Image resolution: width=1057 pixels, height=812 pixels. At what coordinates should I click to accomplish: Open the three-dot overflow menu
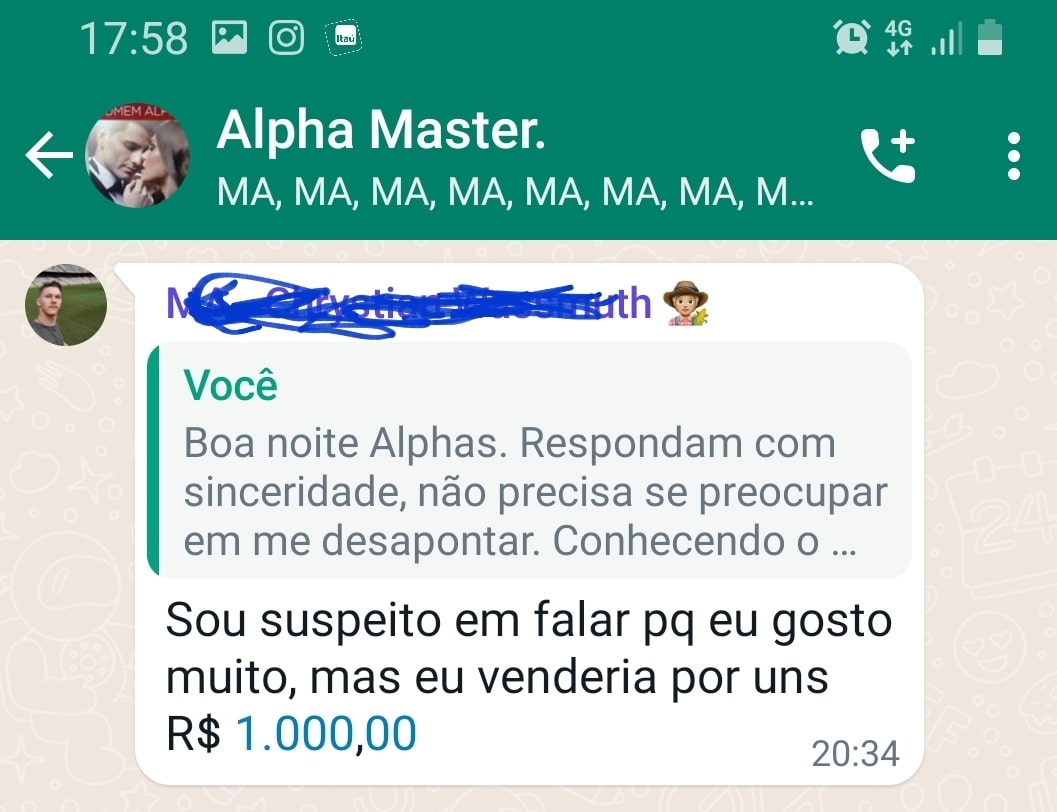(1014, 156)
